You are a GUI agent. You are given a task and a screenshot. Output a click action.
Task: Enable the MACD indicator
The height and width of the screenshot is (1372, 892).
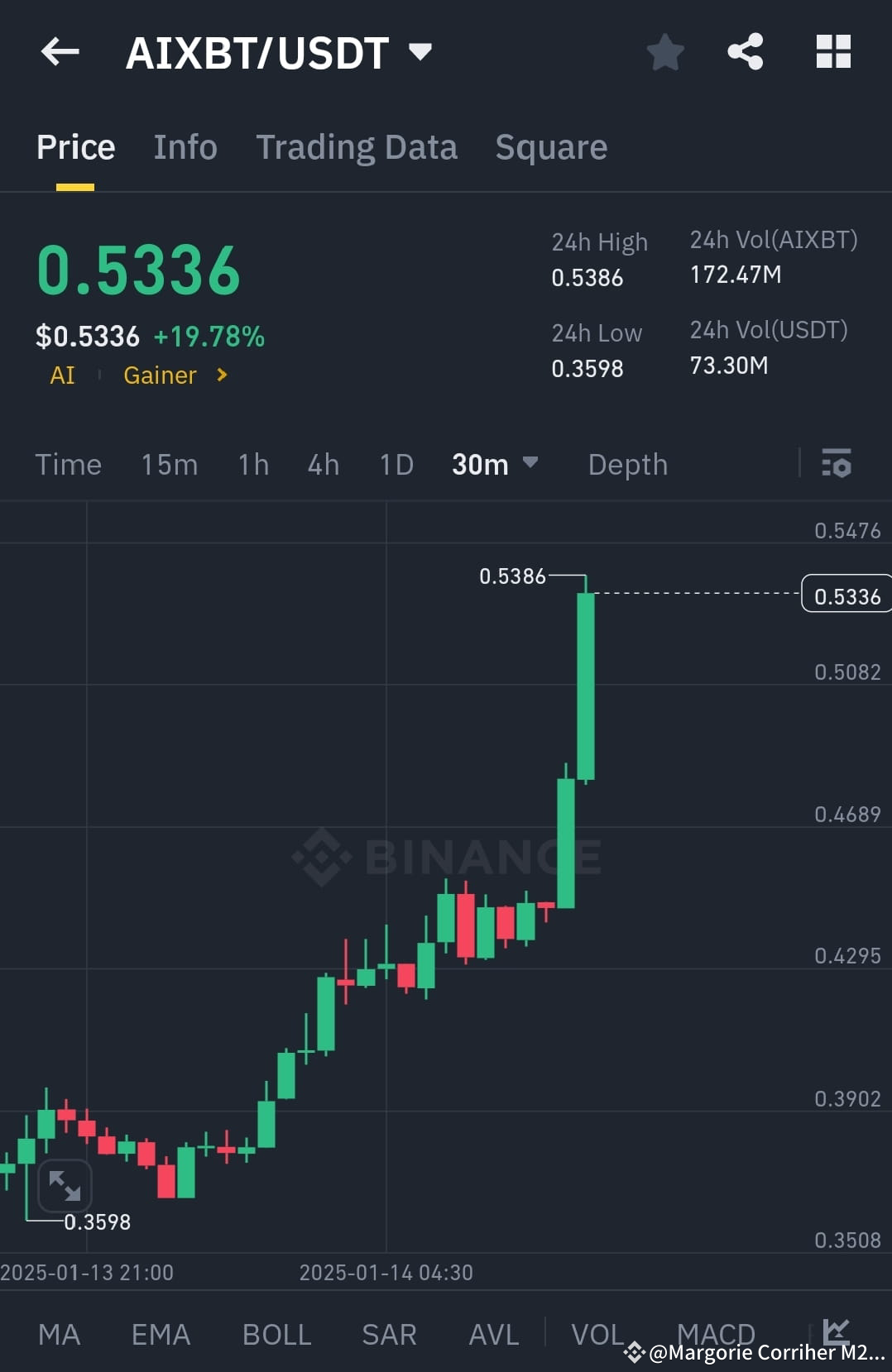click(x=717, y=1333)
